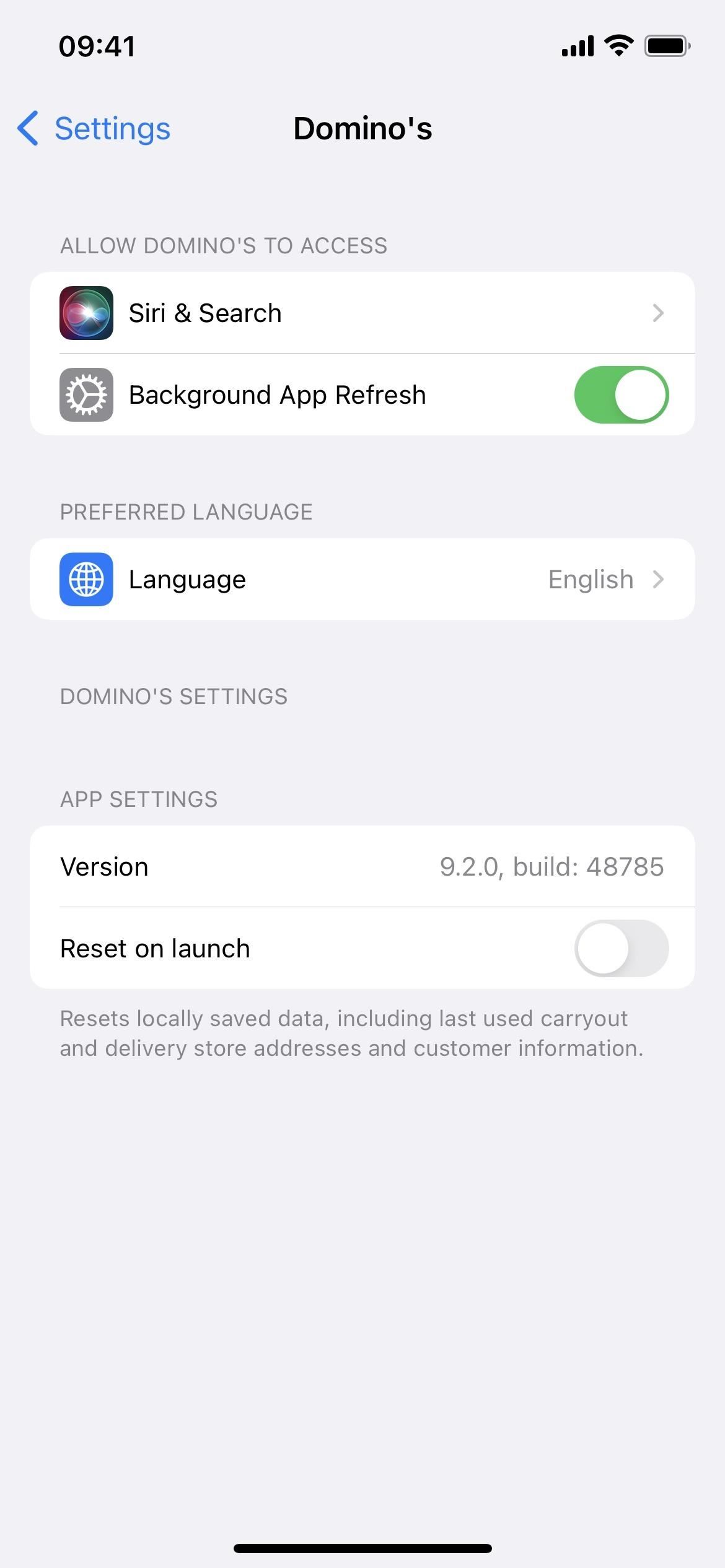Turn off Background App Refresh

click(621, 395)
